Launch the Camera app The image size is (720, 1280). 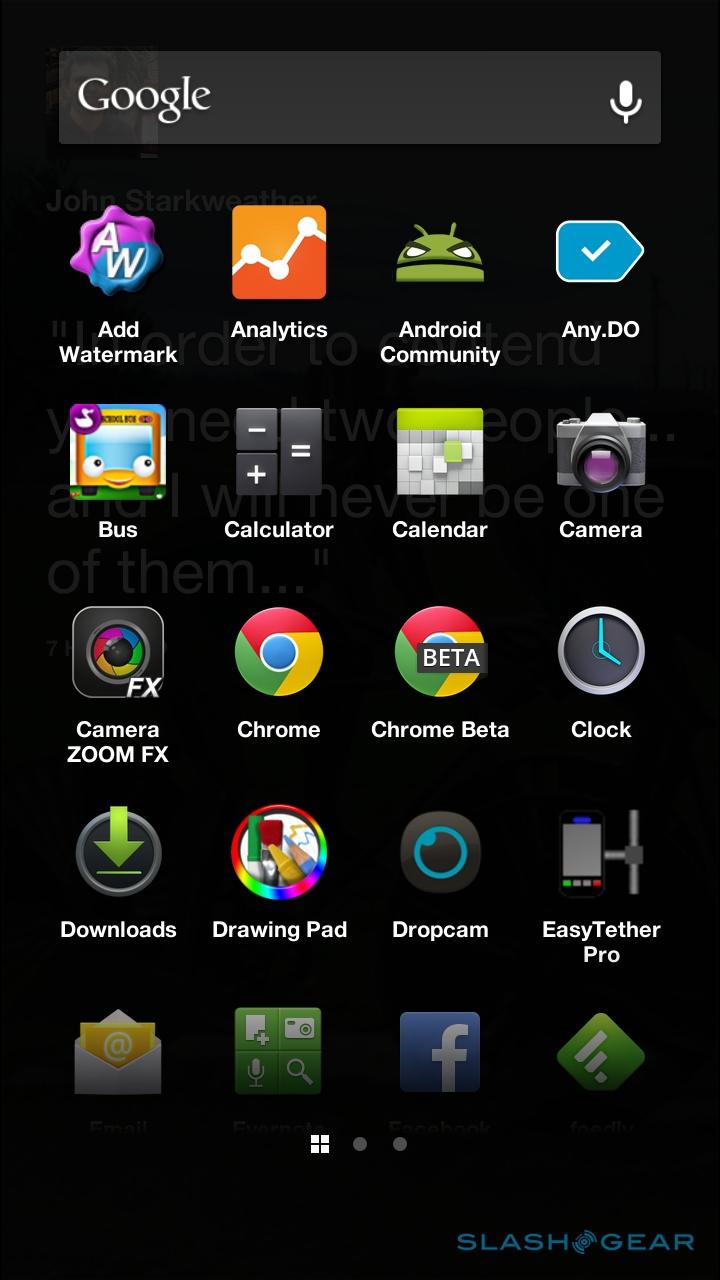pyautogui.click(x=600, y=452)
